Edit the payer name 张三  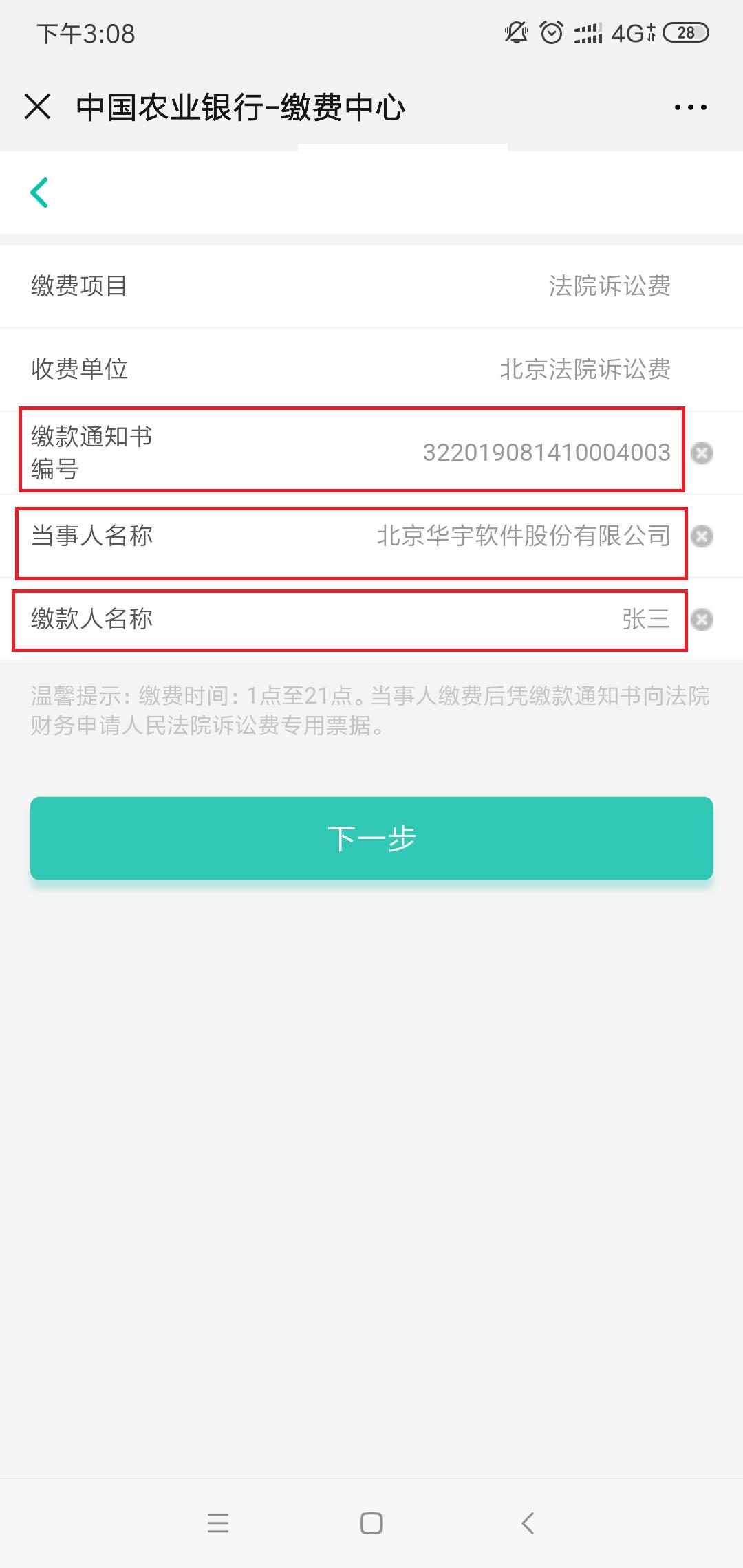point(647,620)
